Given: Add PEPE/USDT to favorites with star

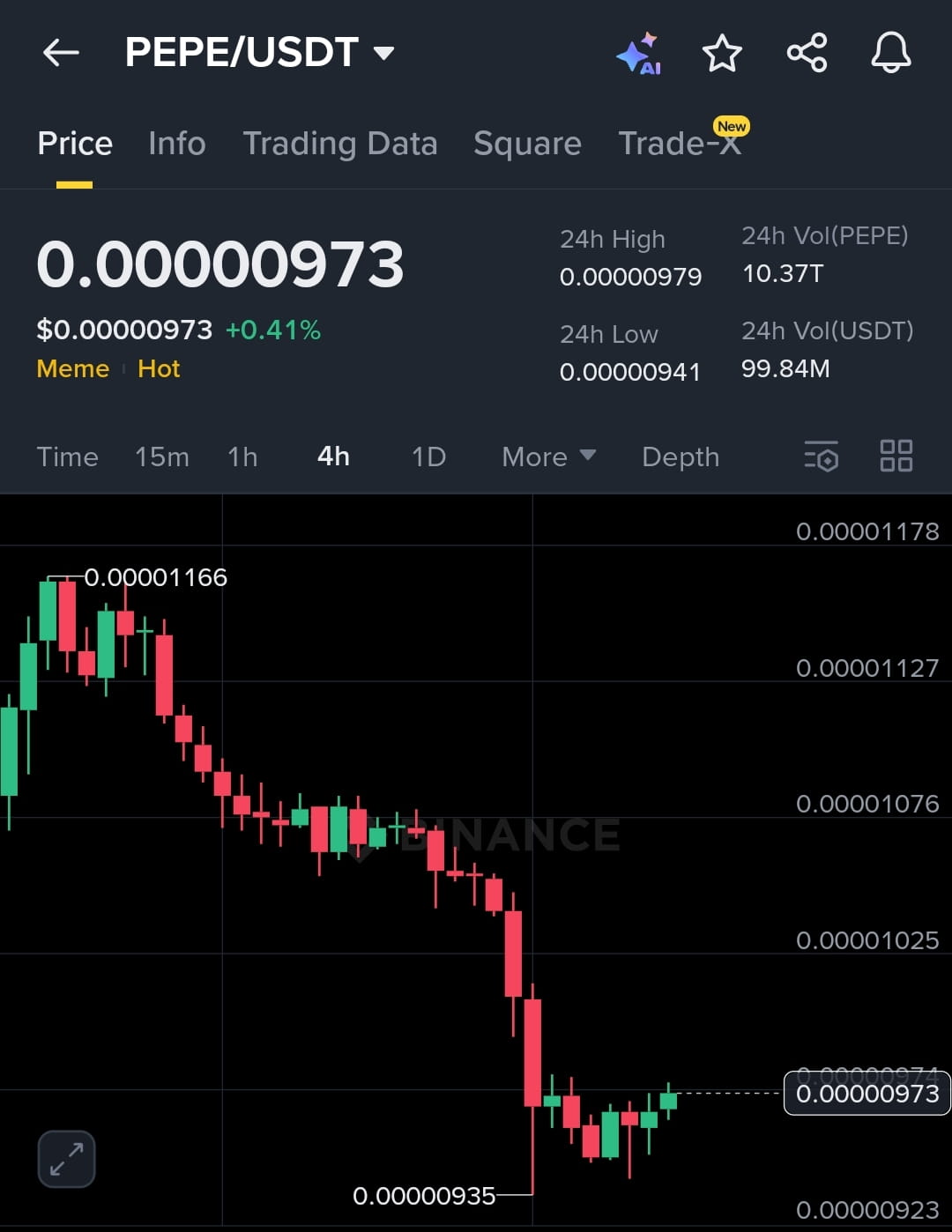Looking at the screenshot, I should point(722,54).
